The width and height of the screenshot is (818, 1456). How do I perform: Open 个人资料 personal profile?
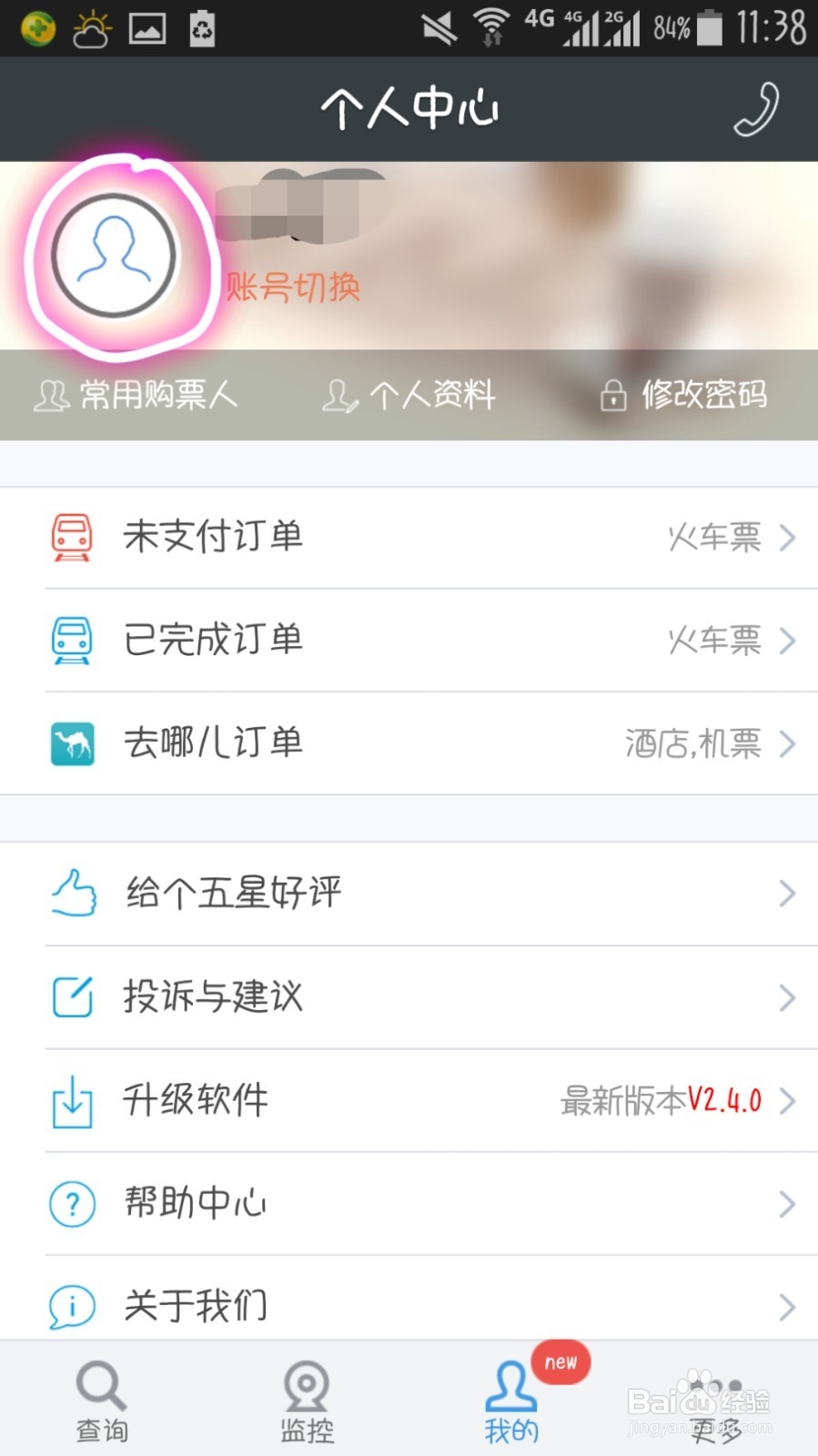[x=409, y=396]
